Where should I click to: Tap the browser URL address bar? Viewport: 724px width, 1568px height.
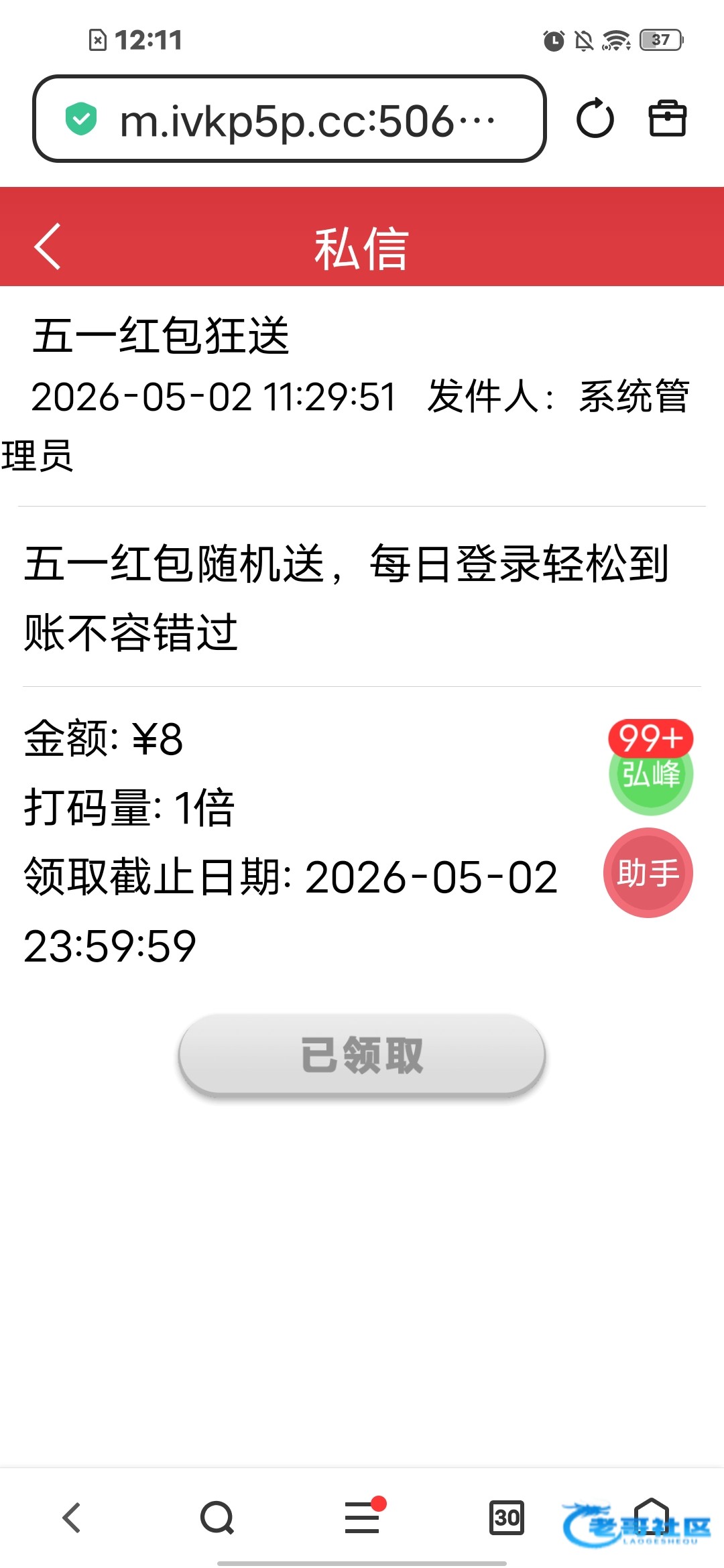[290, 119]
